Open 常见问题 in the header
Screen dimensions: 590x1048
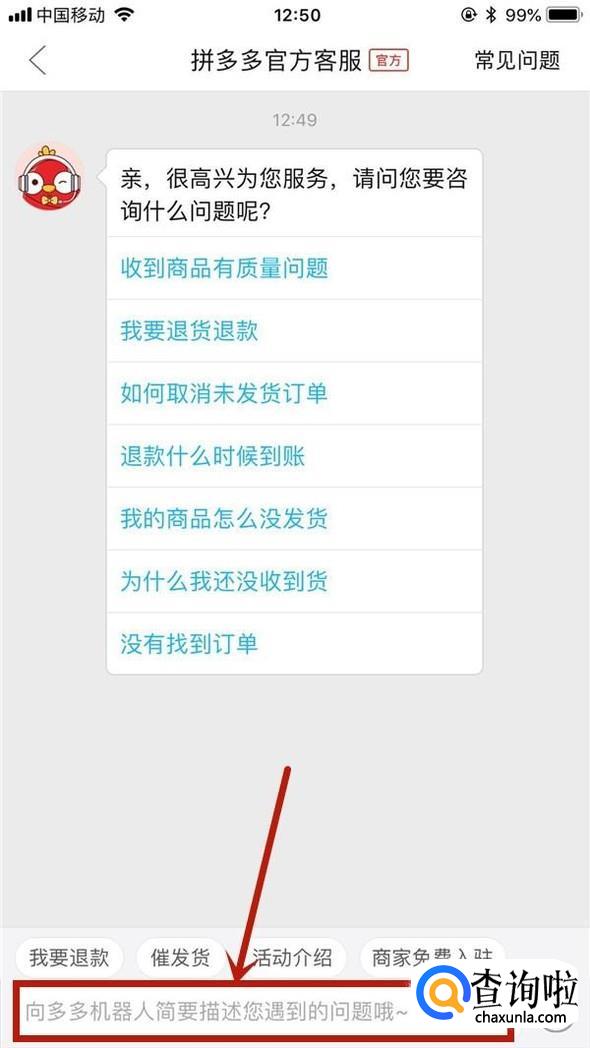point(517,60)
